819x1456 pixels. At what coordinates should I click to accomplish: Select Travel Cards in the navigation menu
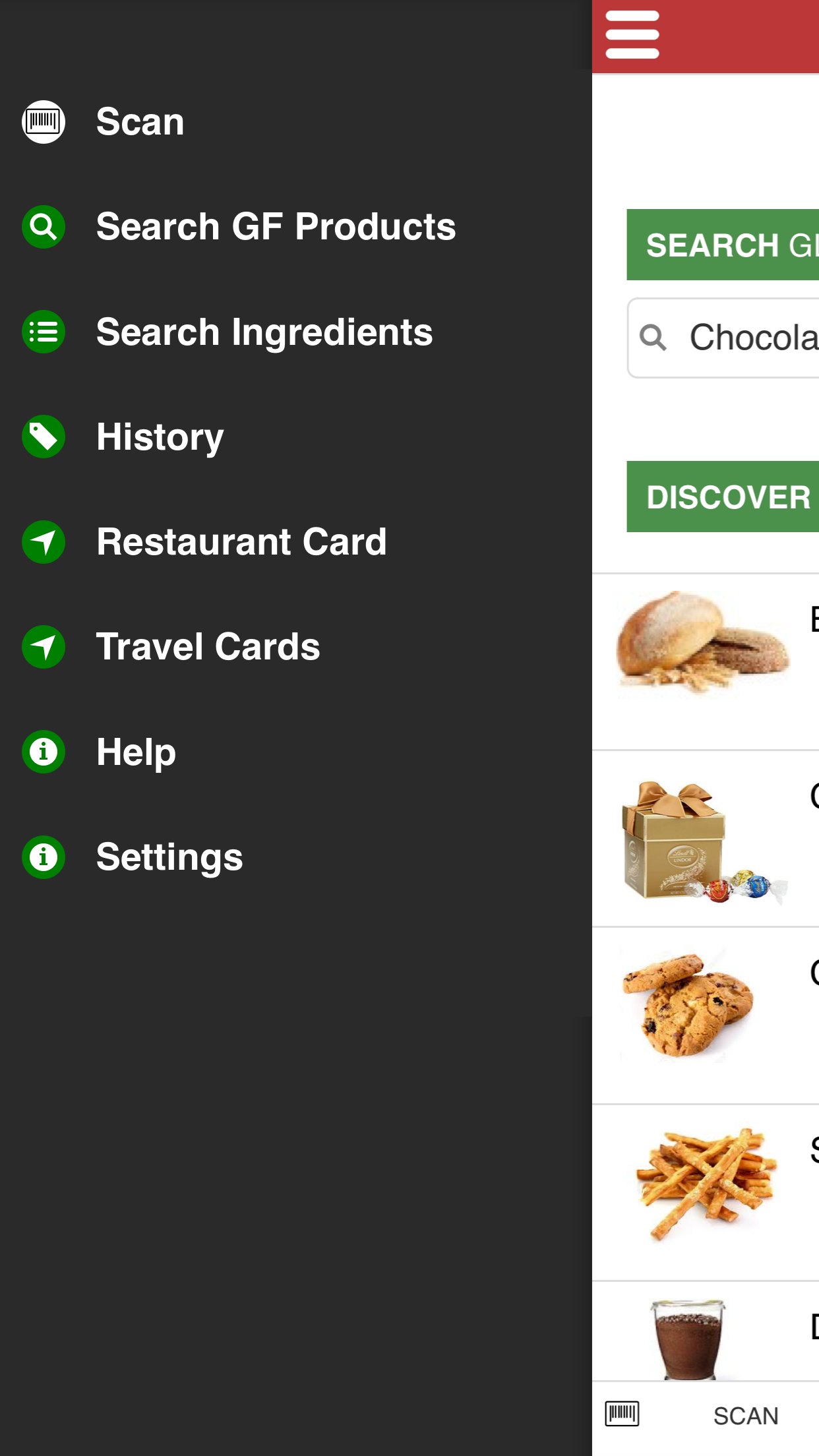[x=207, y=647]
